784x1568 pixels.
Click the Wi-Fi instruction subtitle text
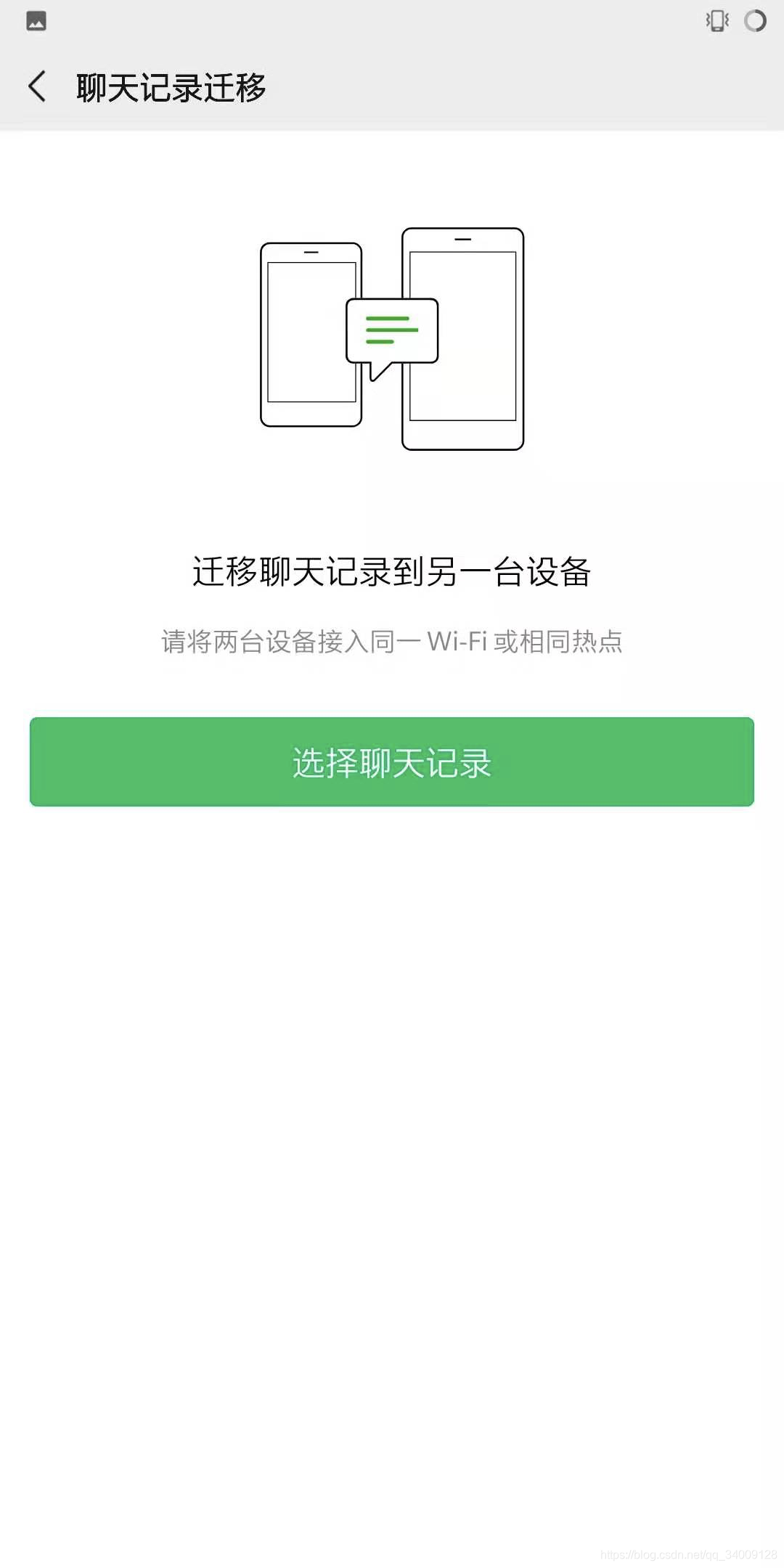coord(392,642)
